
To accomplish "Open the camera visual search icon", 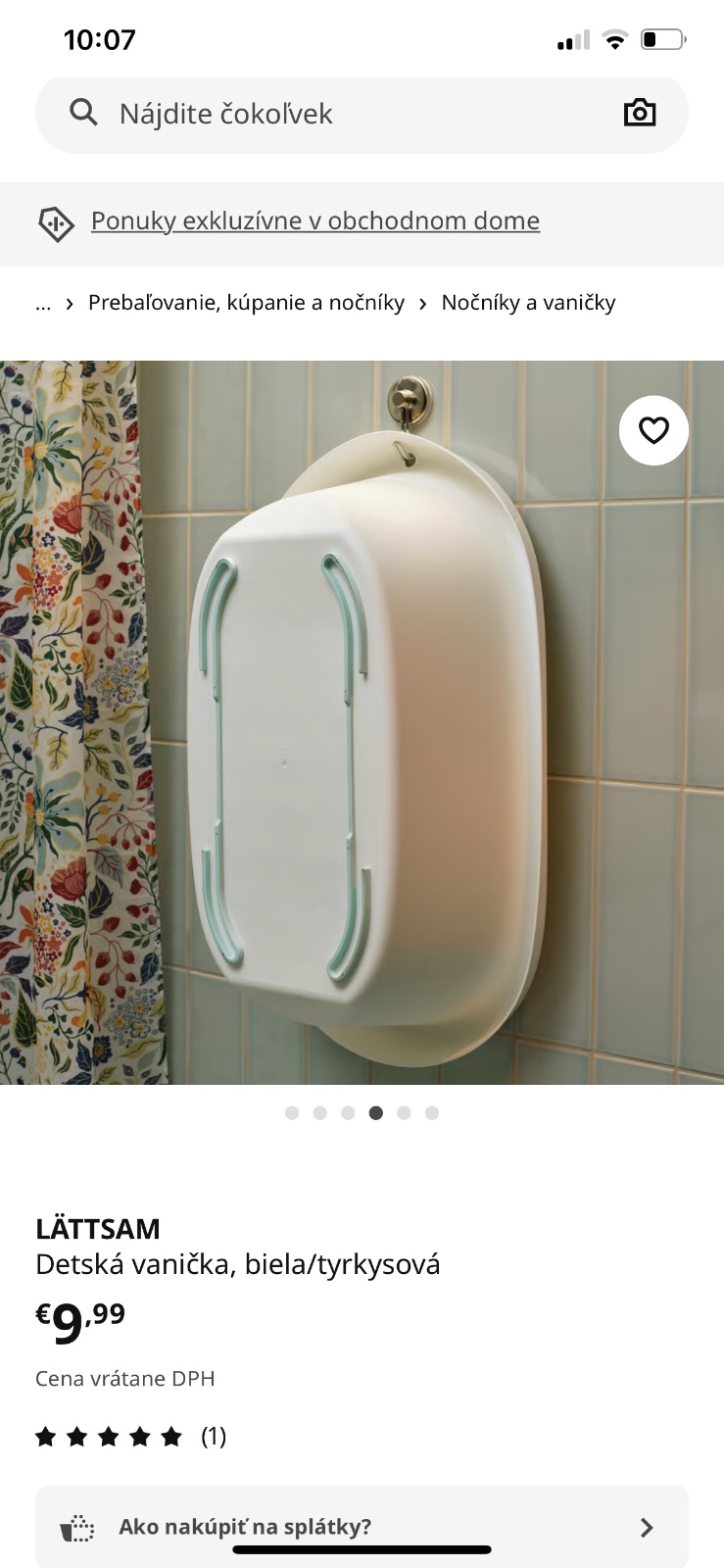I will (640, 114).
